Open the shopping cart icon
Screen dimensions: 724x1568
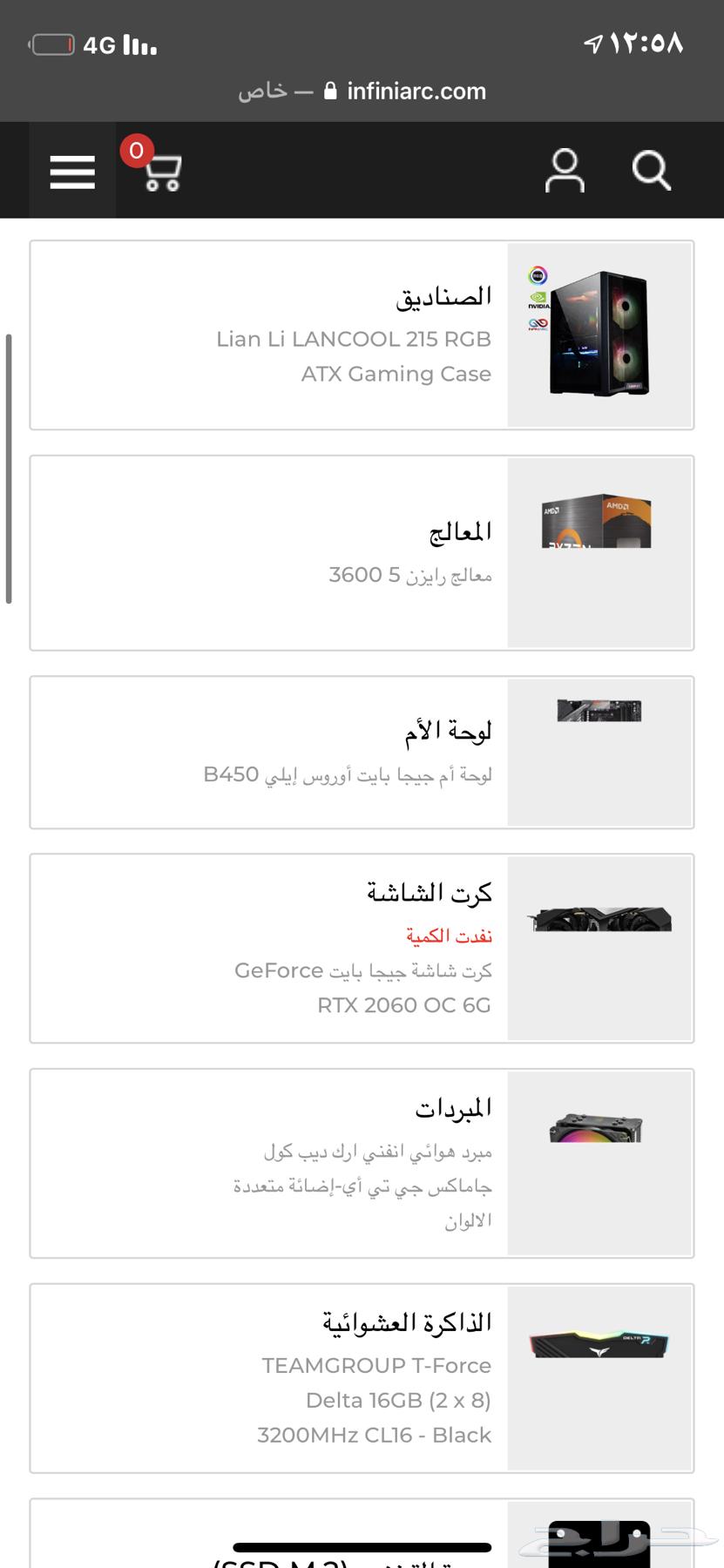point(161,172)
